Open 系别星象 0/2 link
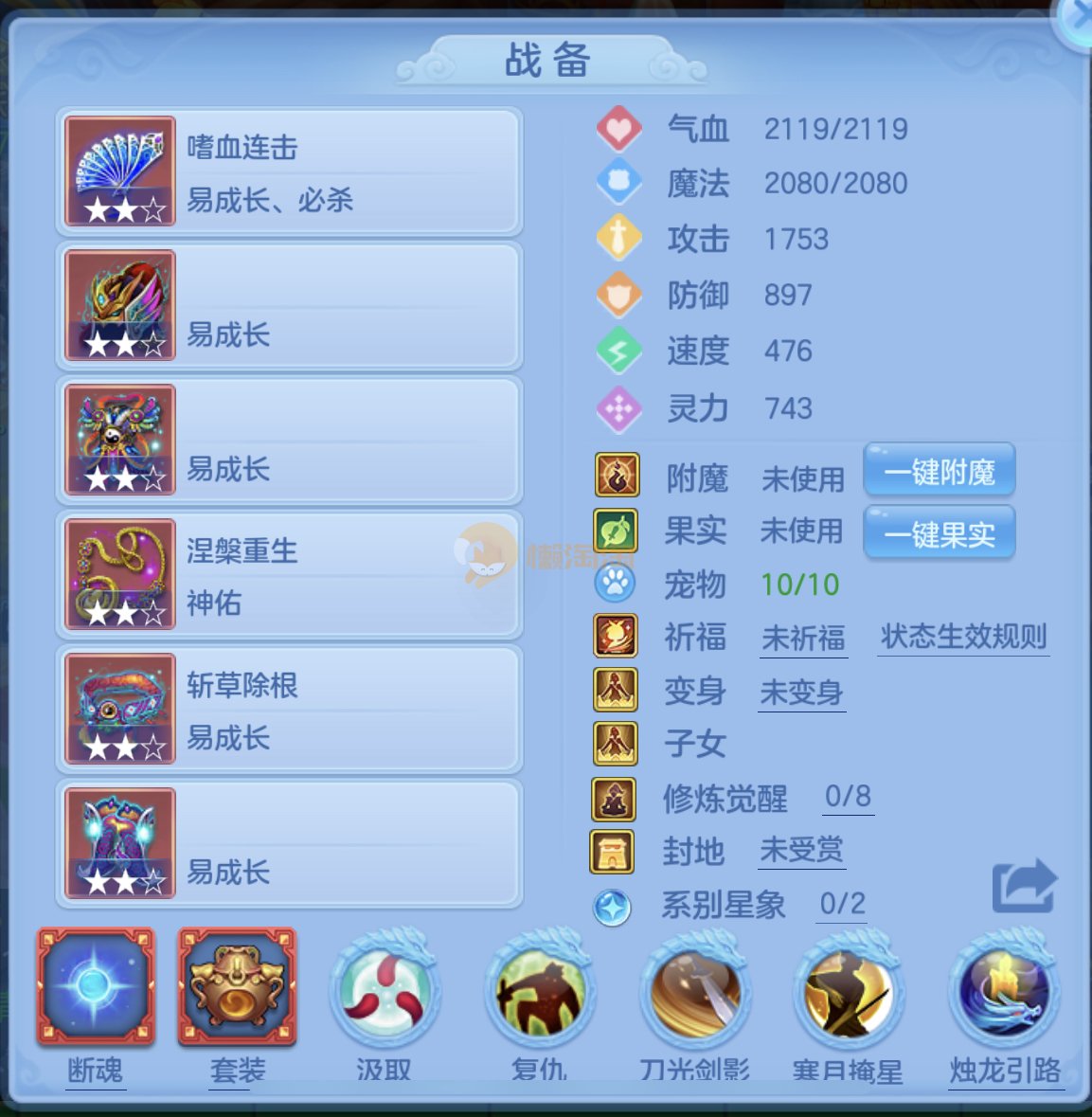1092x1117 pixels. (x=841, y=904)
